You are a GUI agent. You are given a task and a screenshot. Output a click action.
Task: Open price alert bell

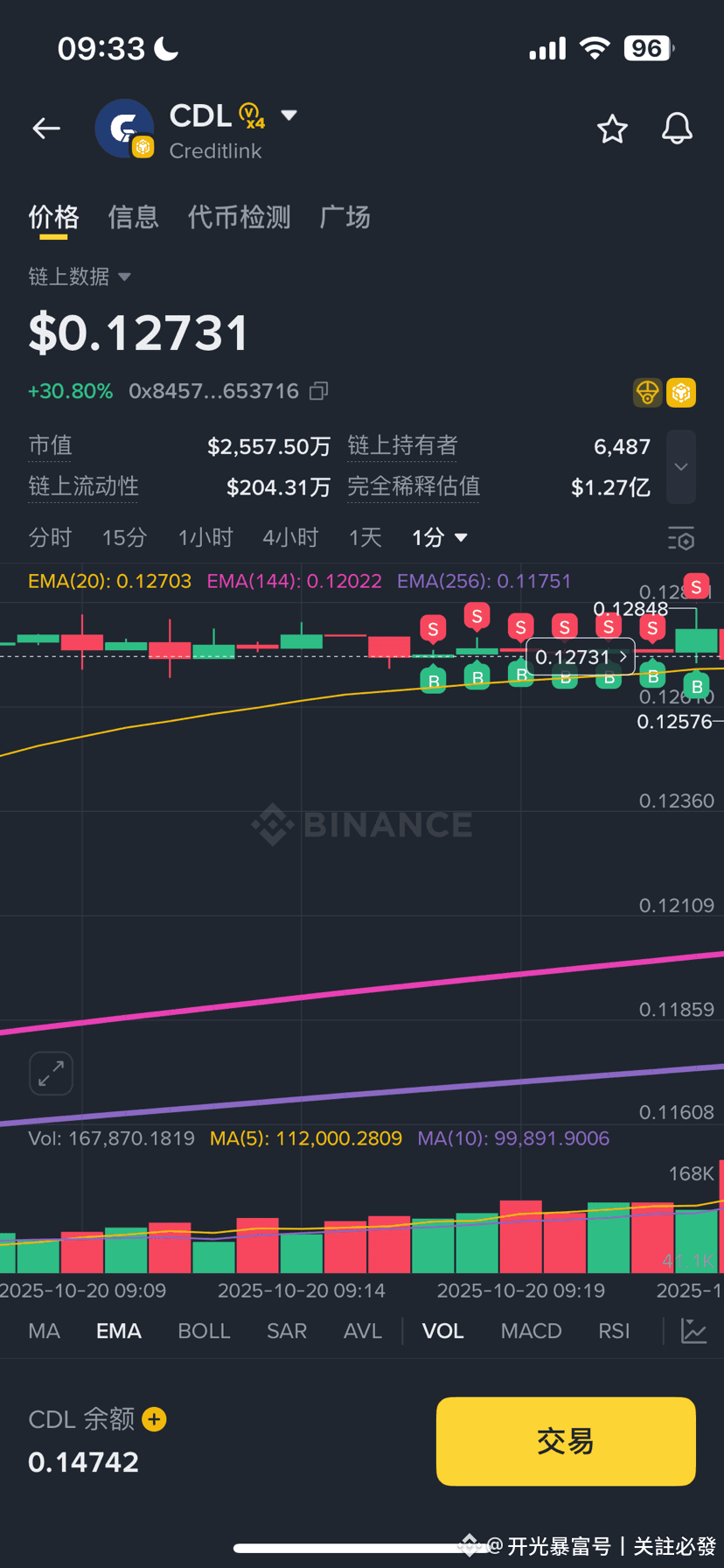[x=677, y=129]
